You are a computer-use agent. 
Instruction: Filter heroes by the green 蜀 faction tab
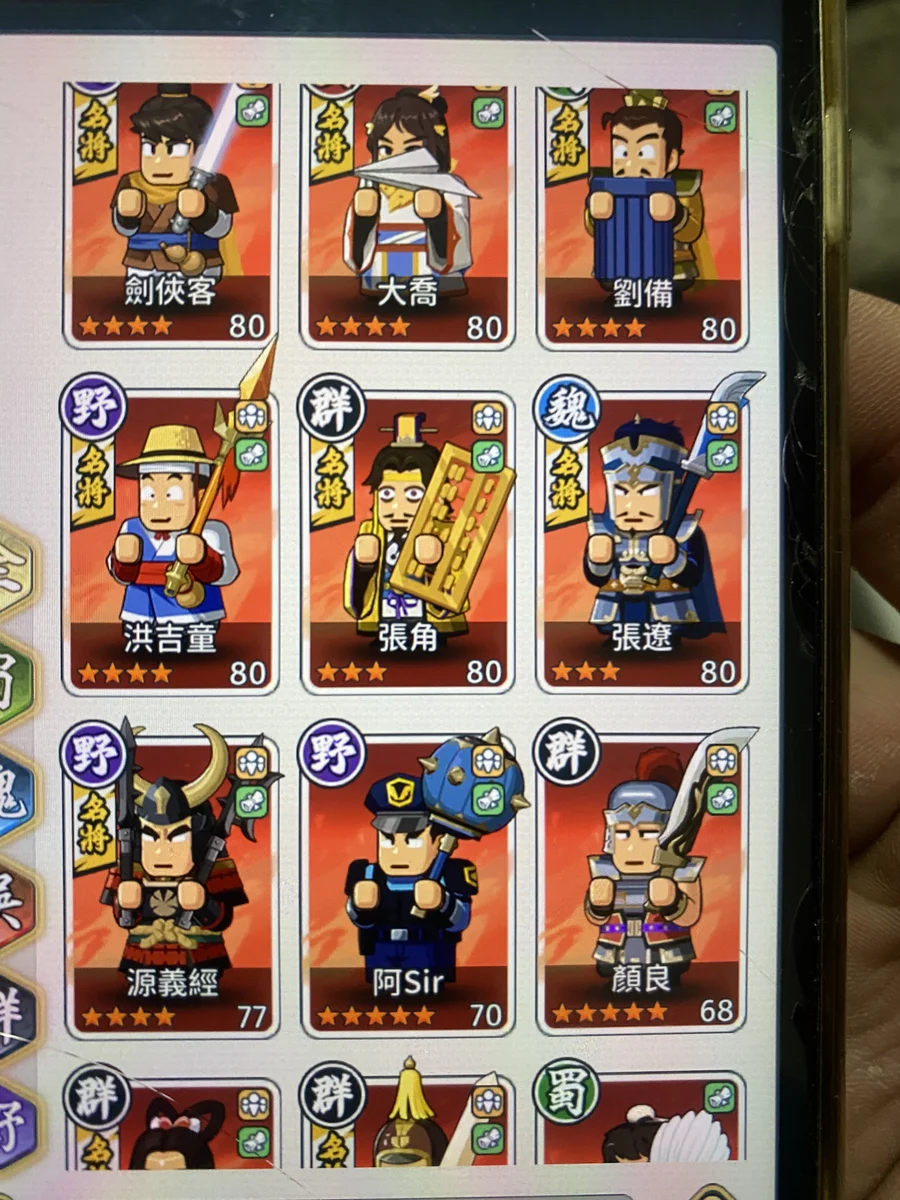coord(14,680)
